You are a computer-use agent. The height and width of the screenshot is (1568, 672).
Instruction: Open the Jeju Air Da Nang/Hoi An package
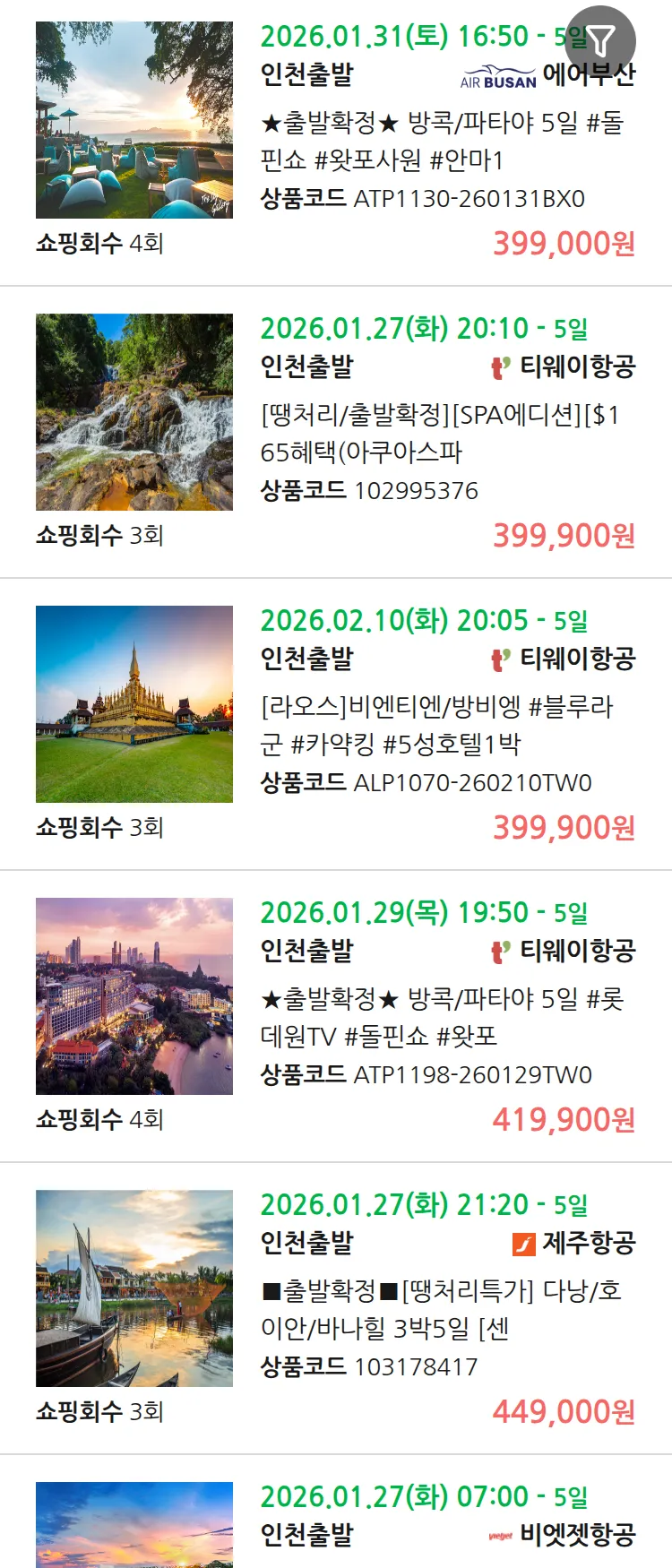coord(441,1310)
